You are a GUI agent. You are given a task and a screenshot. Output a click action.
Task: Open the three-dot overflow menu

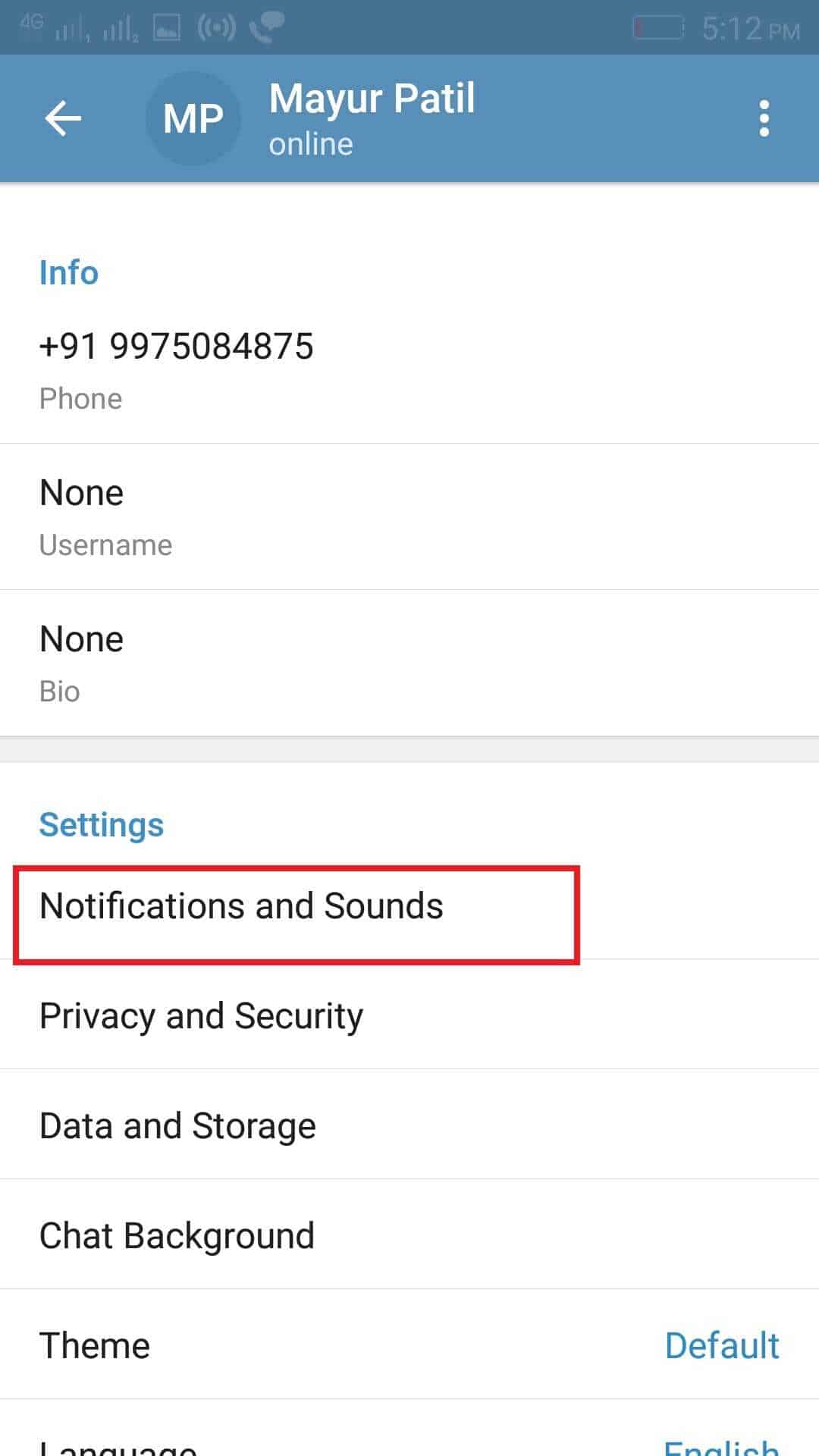tap(764, 118)
